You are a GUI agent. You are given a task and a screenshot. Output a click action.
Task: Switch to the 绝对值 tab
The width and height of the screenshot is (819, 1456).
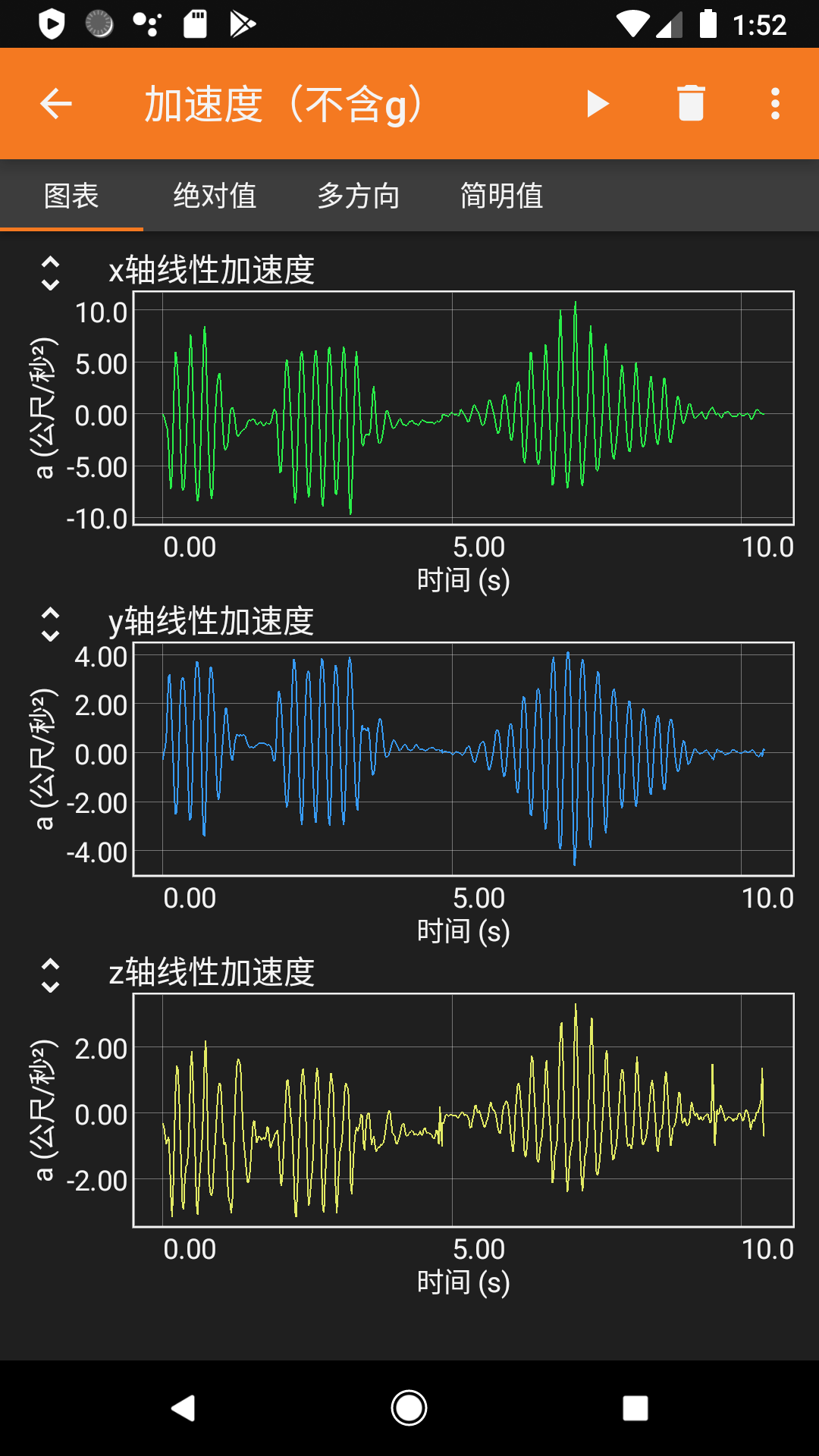pos(215,196)
